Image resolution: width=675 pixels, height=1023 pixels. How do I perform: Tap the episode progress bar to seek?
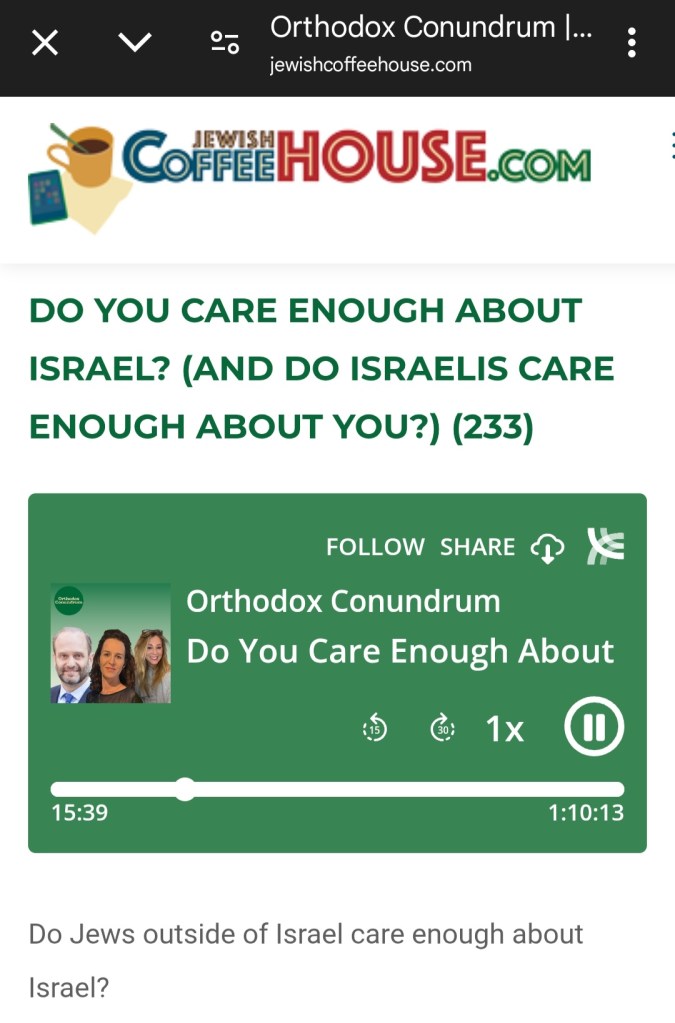coord(400,789)
